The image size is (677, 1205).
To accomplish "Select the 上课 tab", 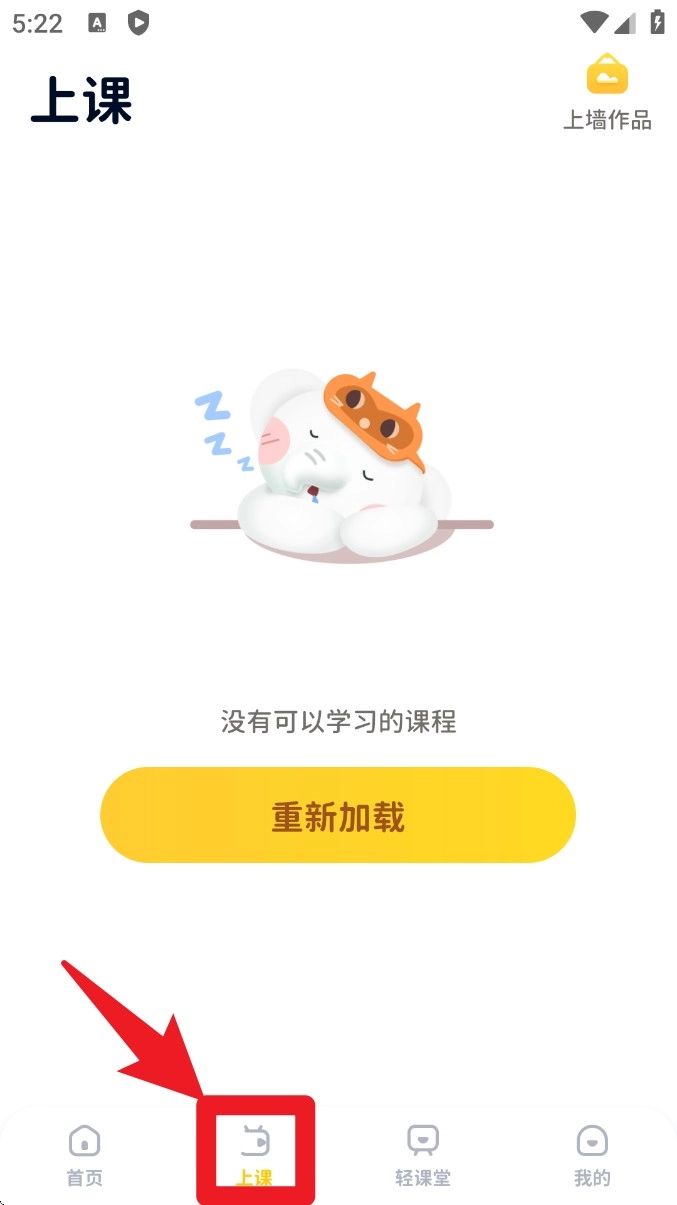I will click(255, 1153).
